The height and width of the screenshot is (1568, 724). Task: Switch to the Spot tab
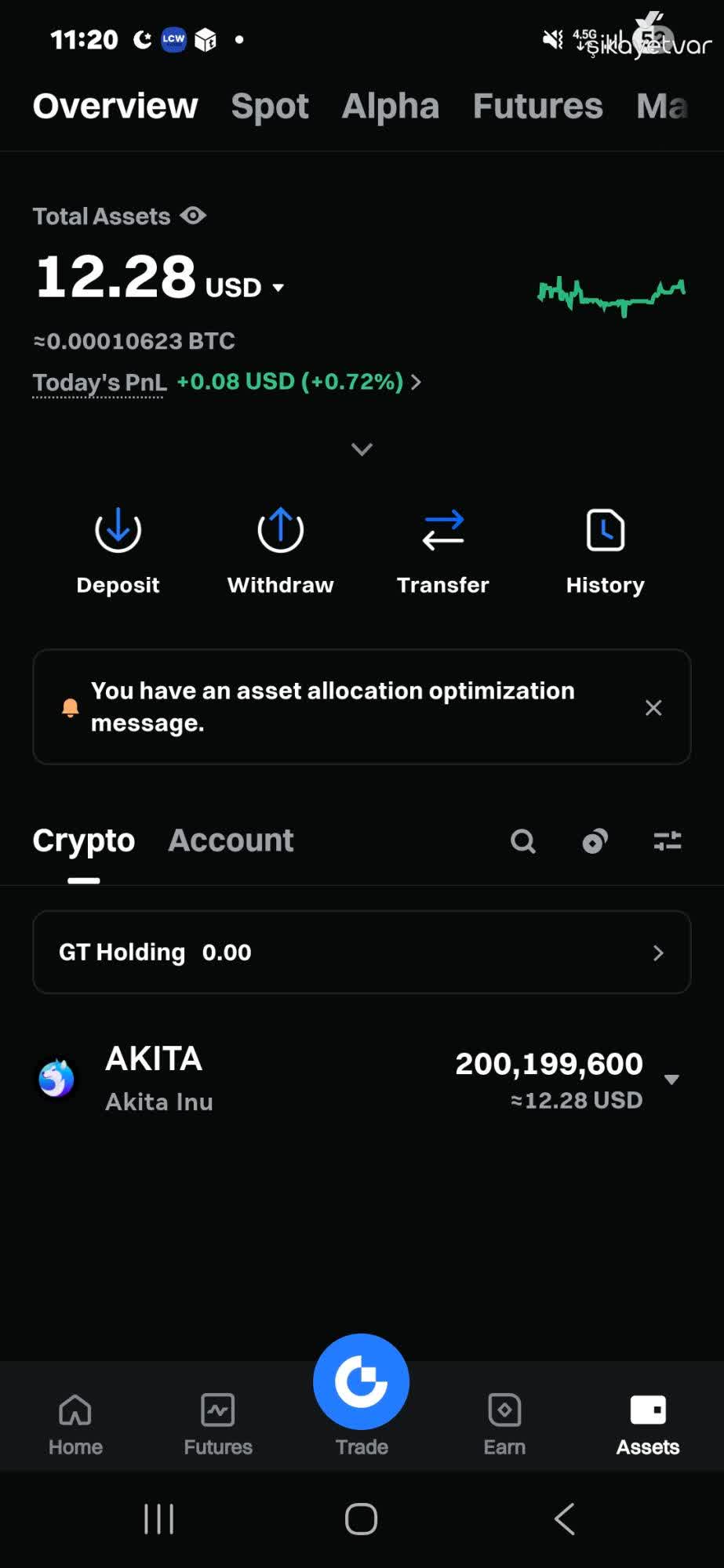tap(270, 107)
